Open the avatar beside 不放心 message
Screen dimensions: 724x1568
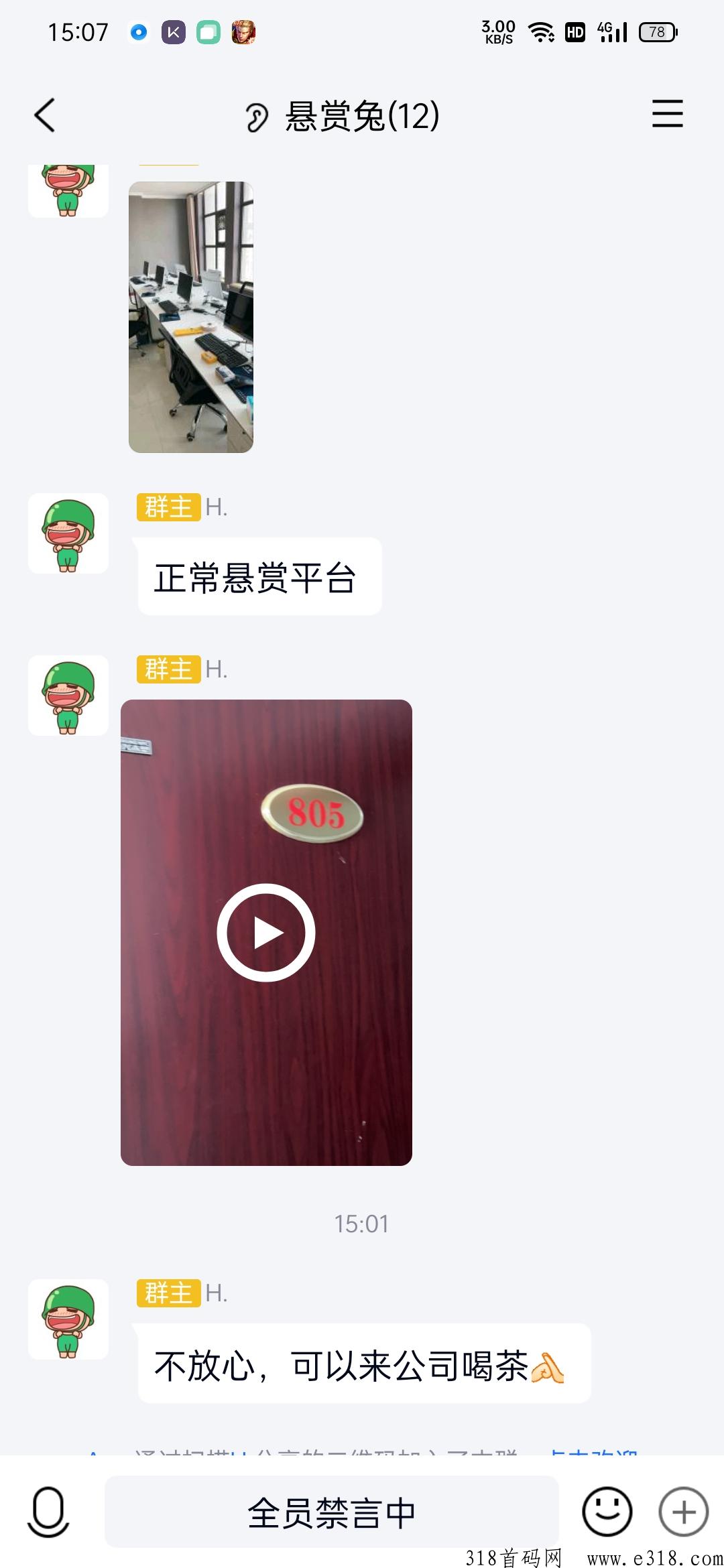pos(68,1319)
